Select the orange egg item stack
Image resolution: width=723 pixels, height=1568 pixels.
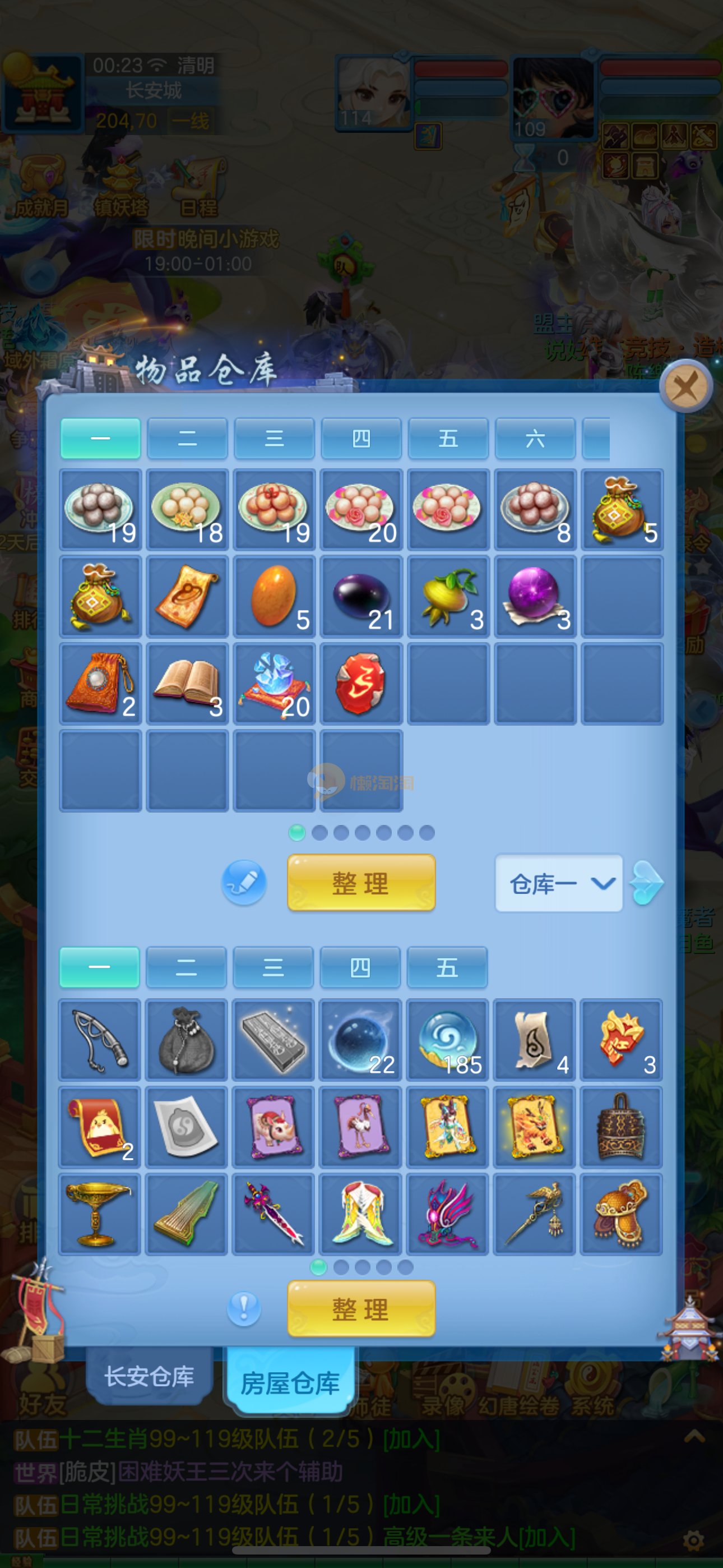pos(274,597)
